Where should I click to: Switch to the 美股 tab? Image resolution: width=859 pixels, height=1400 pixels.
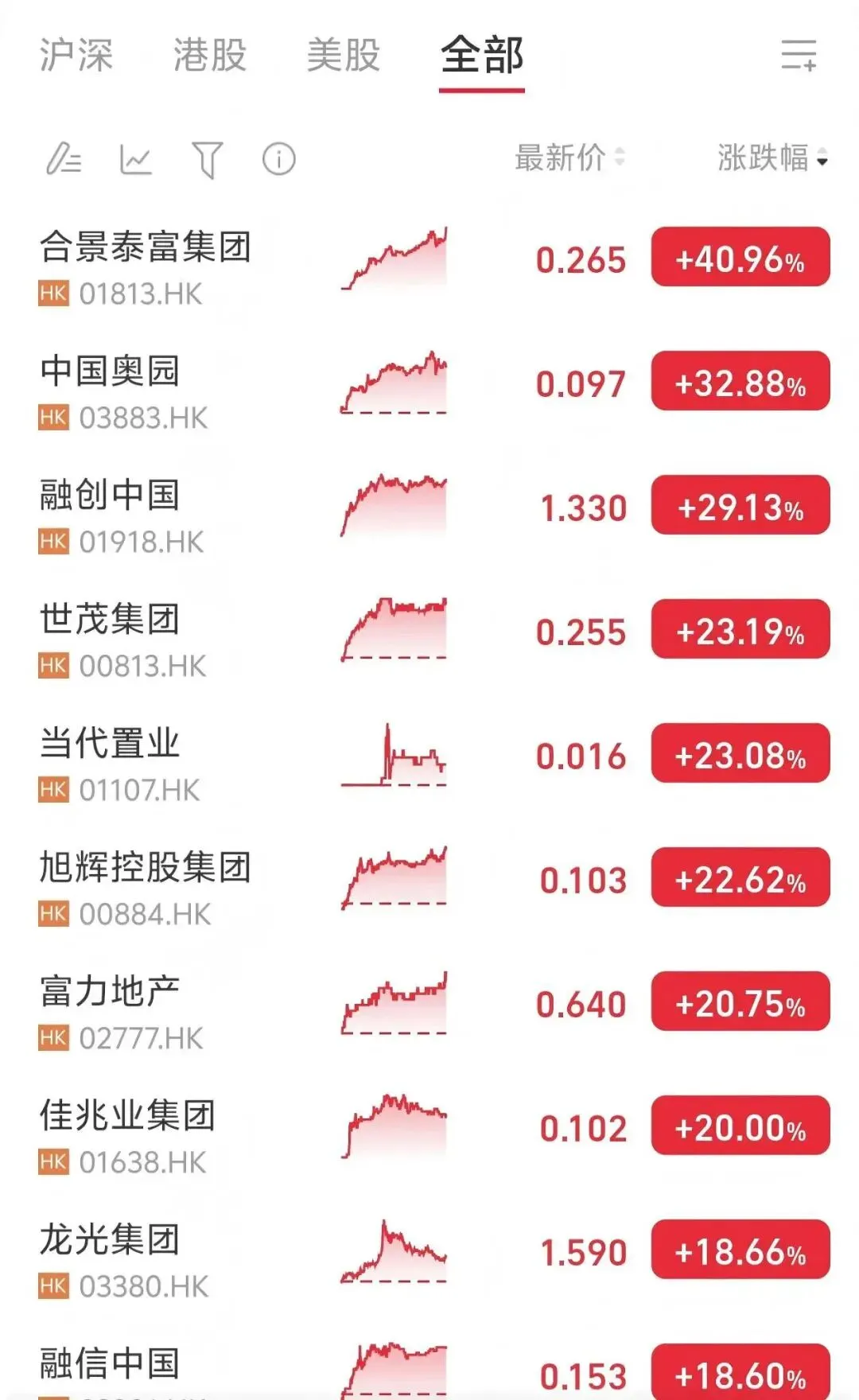[344, 56]
